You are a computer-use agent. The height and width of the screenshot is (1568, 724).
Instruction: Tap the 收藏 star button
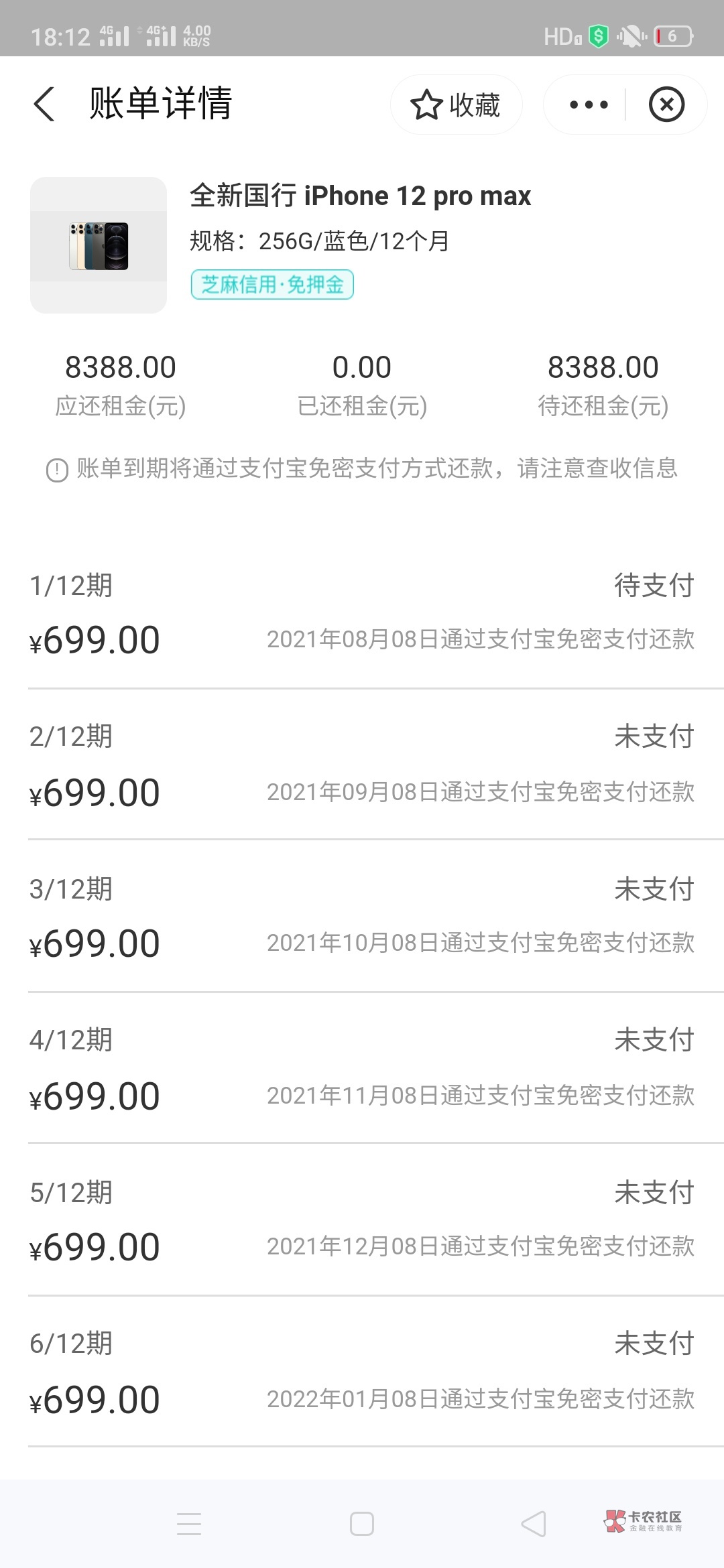point(456,105)
